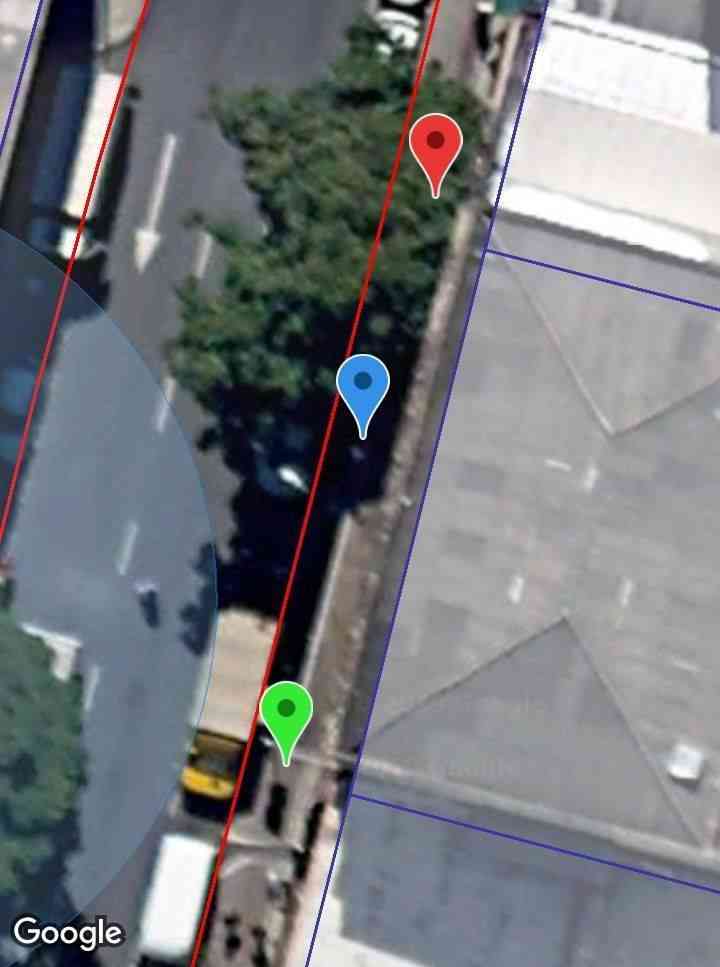Screen dimensions: 720x967
Task: Open the green map marker
Action: (x=286, y=713)
